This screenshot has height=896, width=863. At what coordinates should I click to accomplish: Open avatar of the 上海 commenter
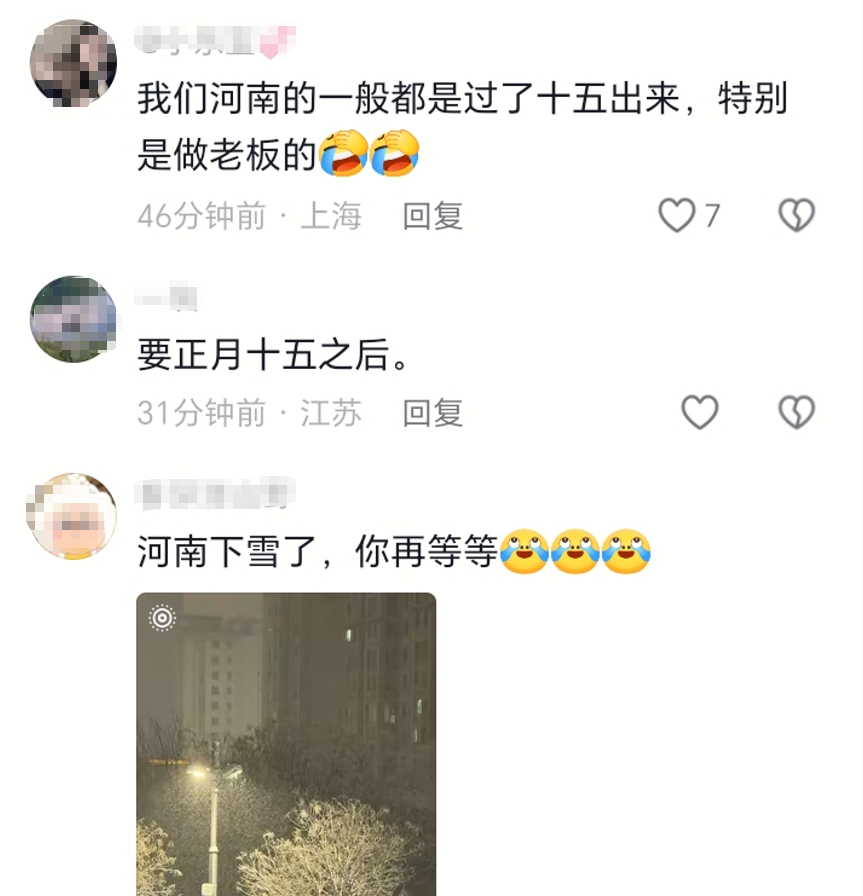point(73,62)
